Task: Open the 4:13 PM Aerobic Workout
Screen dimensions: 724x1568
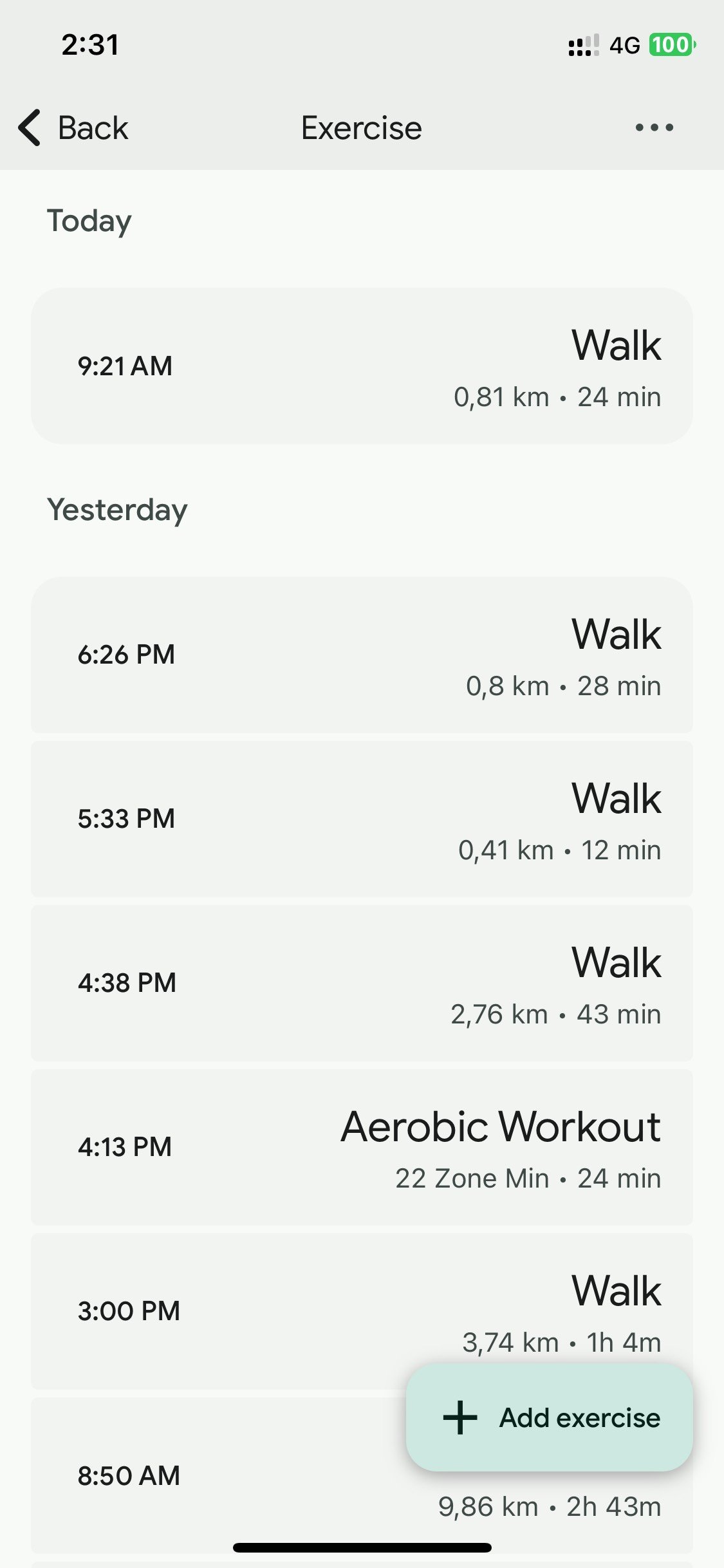Action: coord(362,1147)
